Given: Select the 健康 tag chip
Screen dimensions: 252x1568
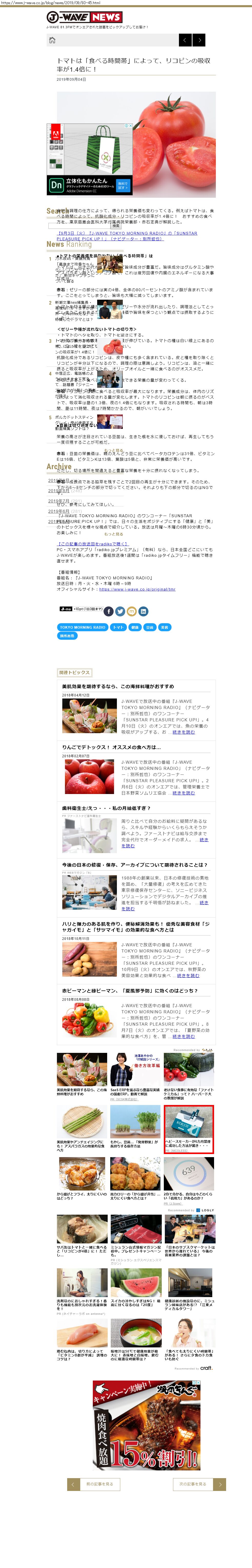Looking at the screenshot, I should (135, 627).
